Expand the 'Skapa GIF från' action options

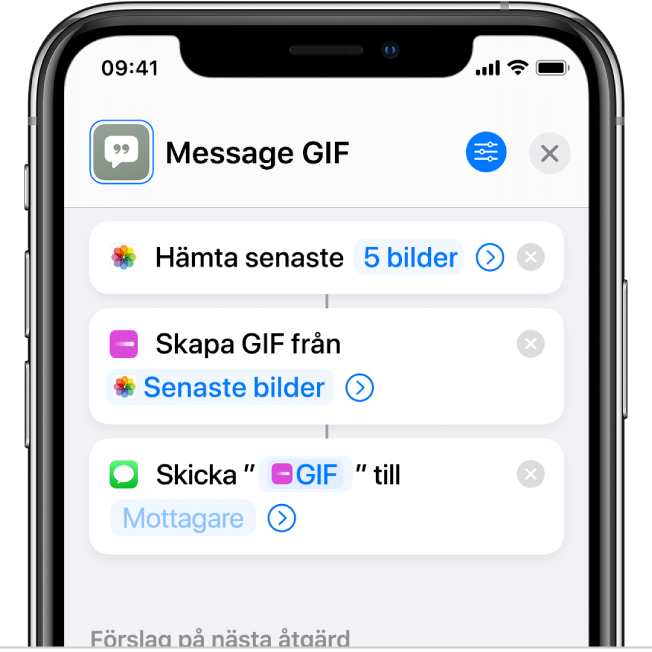tap(359, 388)
